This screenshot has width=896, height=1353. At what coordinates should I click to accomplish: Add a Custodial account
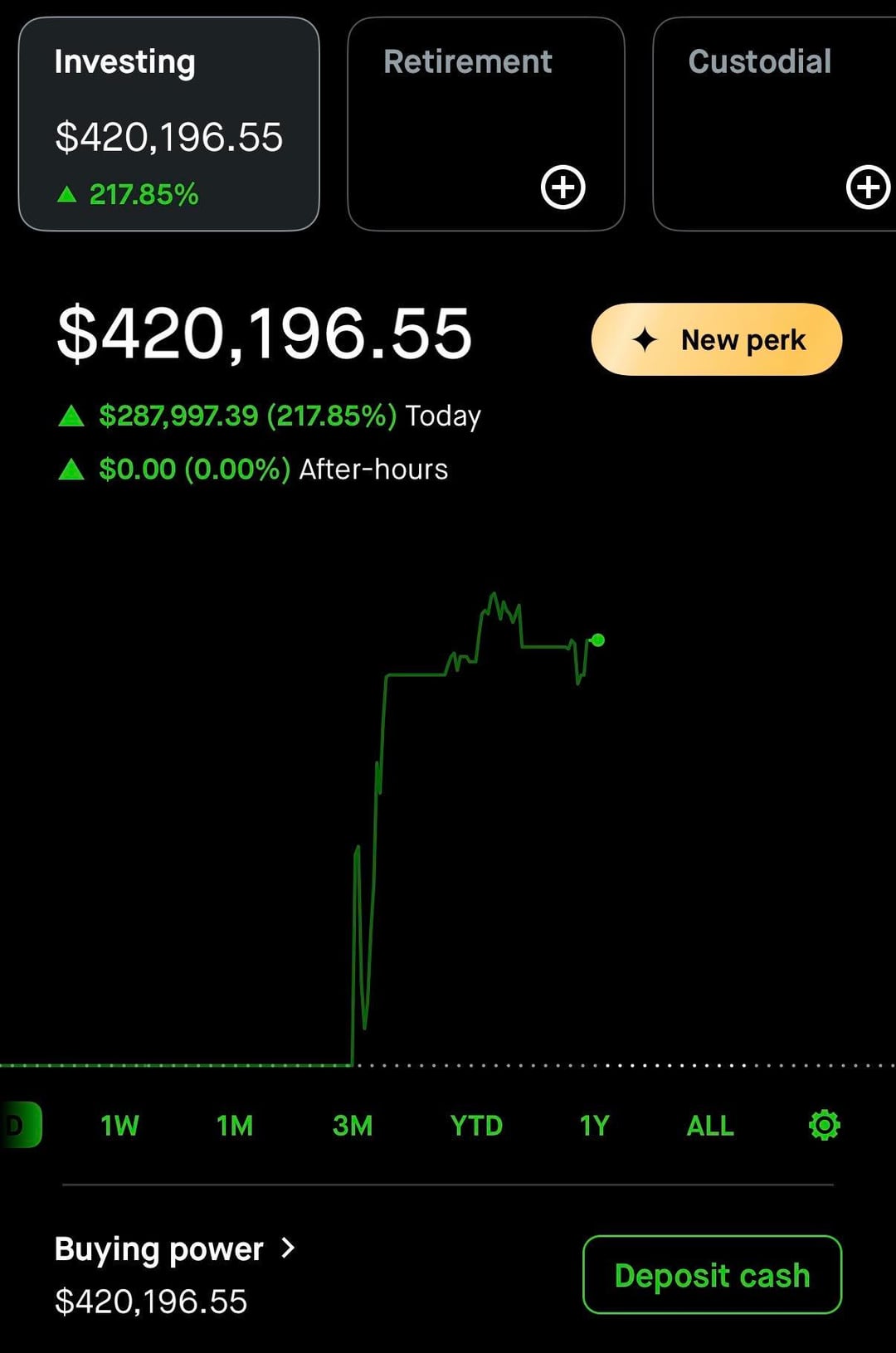867,187
